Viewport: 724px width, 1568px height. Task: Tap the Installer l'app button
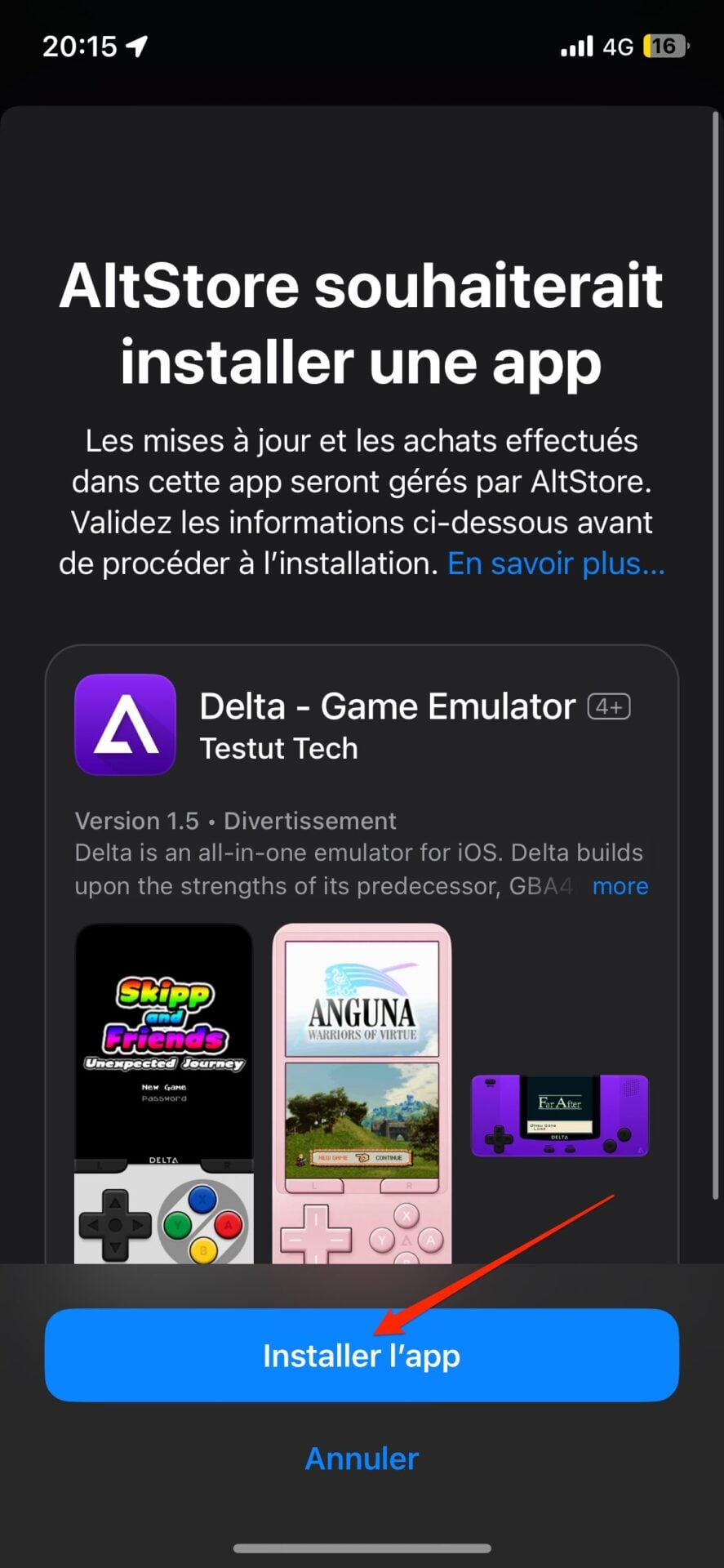(362, 1356)
